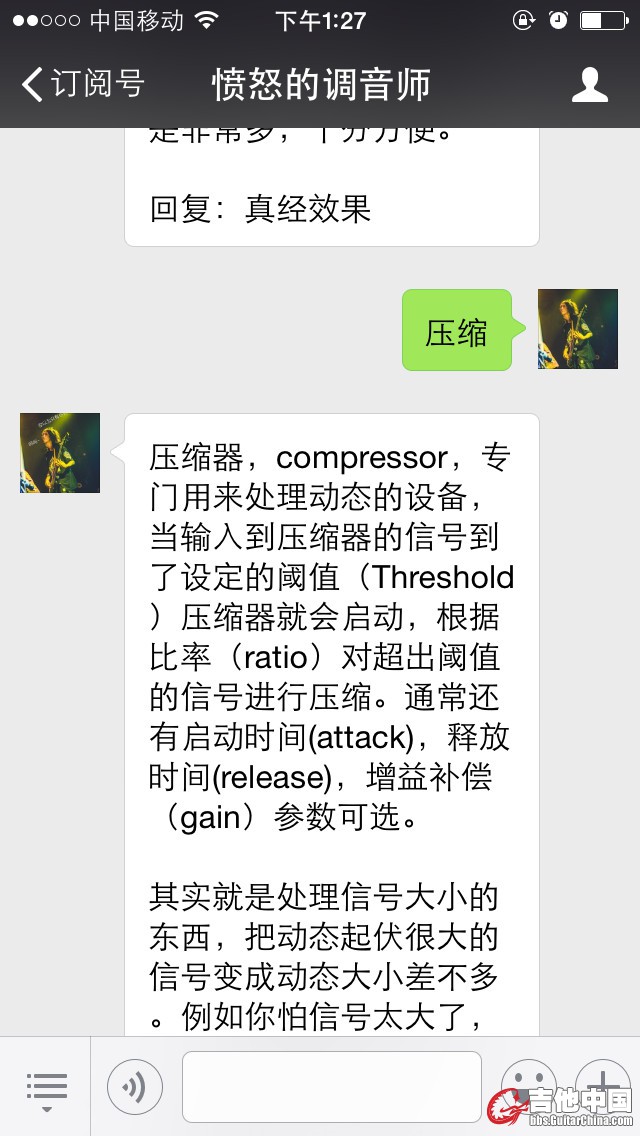640x1136 pixels.
Task: Open the emoji picker
Action: point(527,1085)
